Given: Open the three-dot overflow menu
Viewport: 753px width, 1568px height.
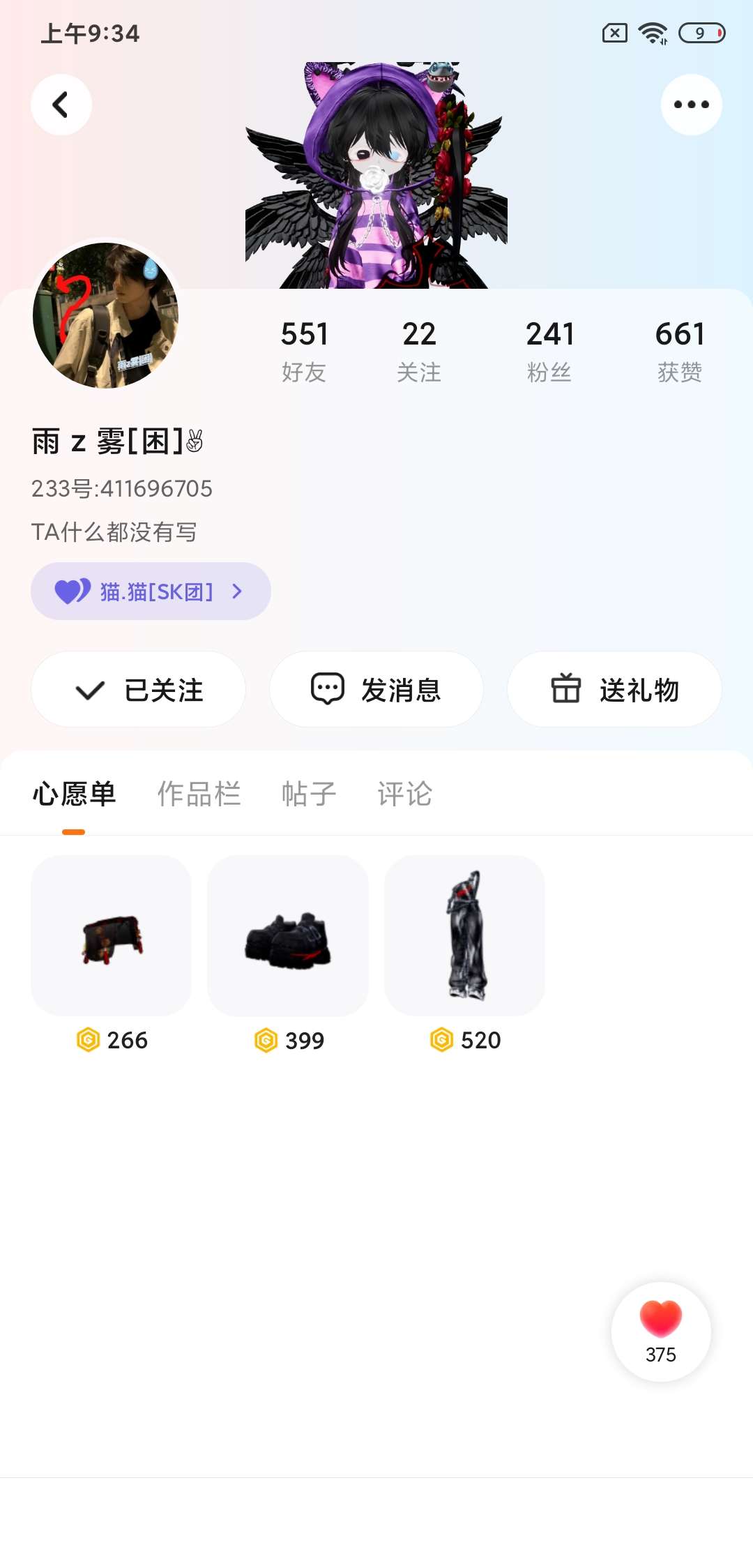Looking at the screenshot, I should [691, 105].
